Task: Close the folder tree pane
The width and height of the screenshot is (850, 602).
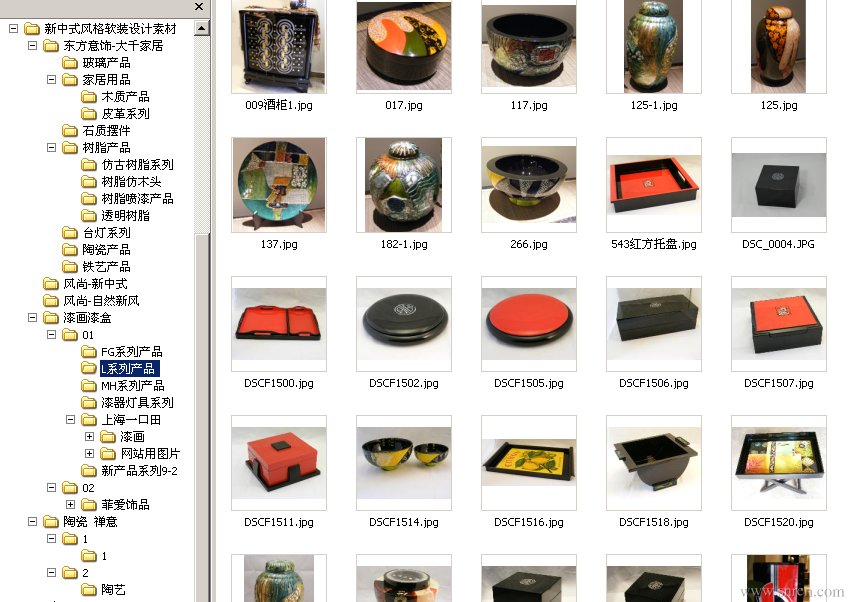Action: tap(199, 6)
